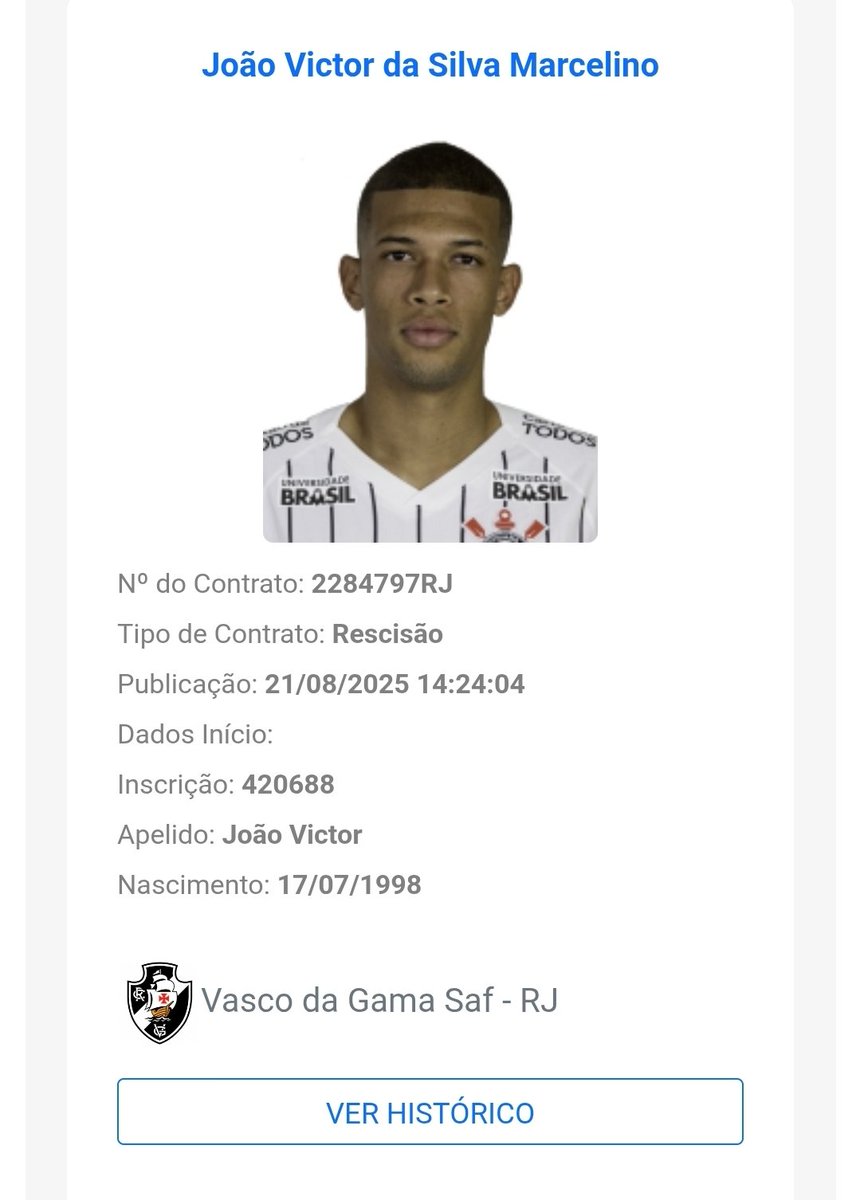Open the VER HISTÓRICO contract history
The image size is (860, 1200).
(x=430, y=1111)
